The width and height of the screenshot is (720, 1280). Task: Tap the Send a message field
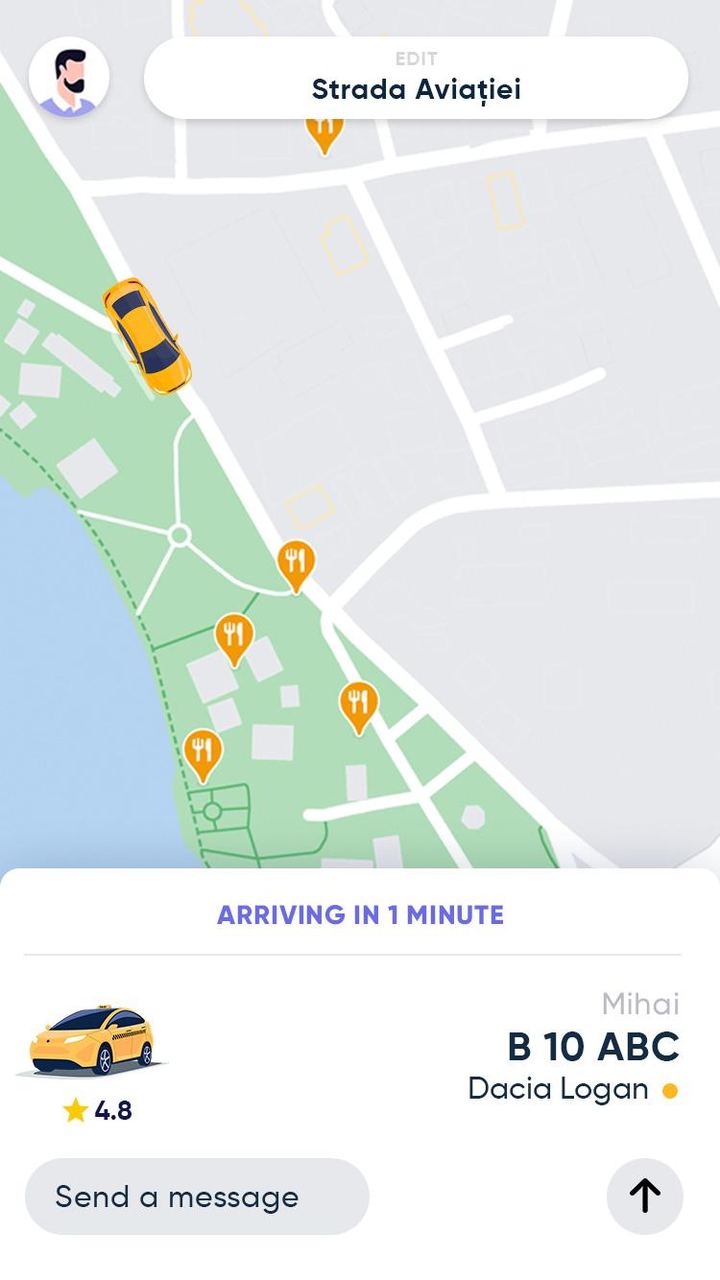coord(196,1196)
